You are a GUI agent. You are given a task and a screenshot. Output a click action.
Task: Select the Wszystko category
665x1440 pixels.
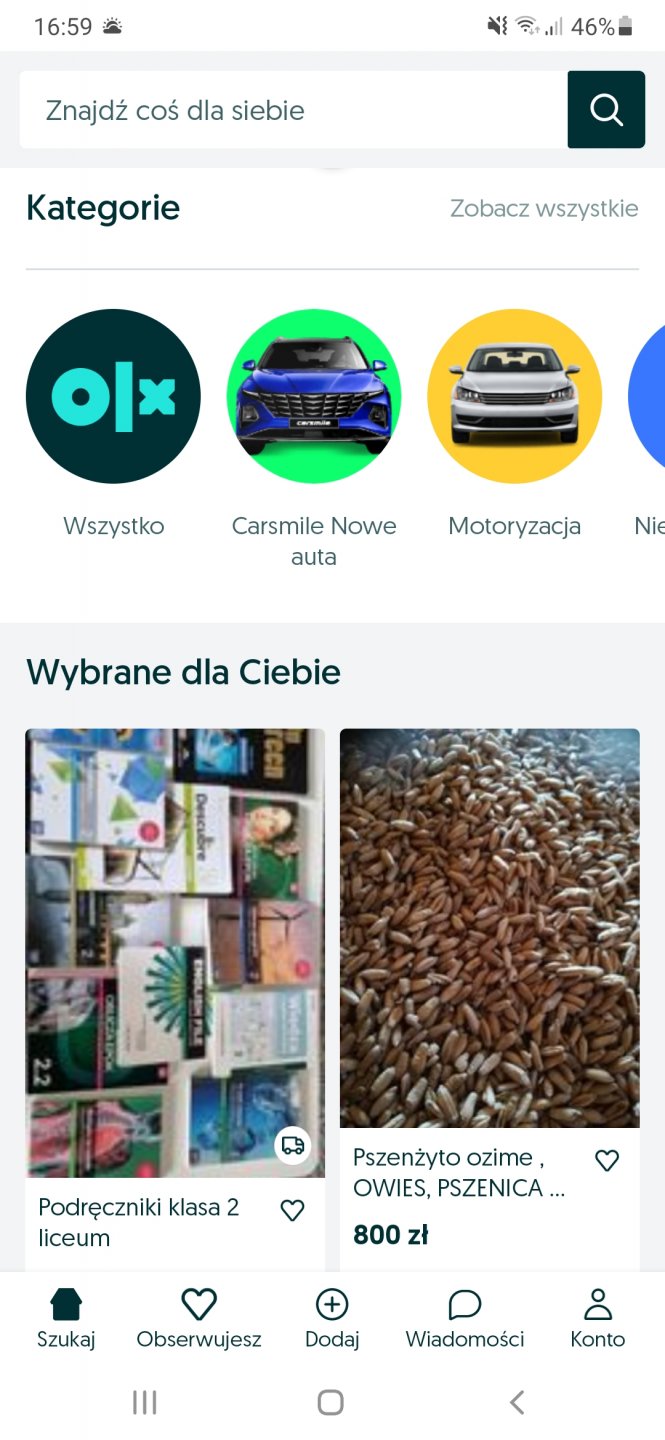pos(113,397)
